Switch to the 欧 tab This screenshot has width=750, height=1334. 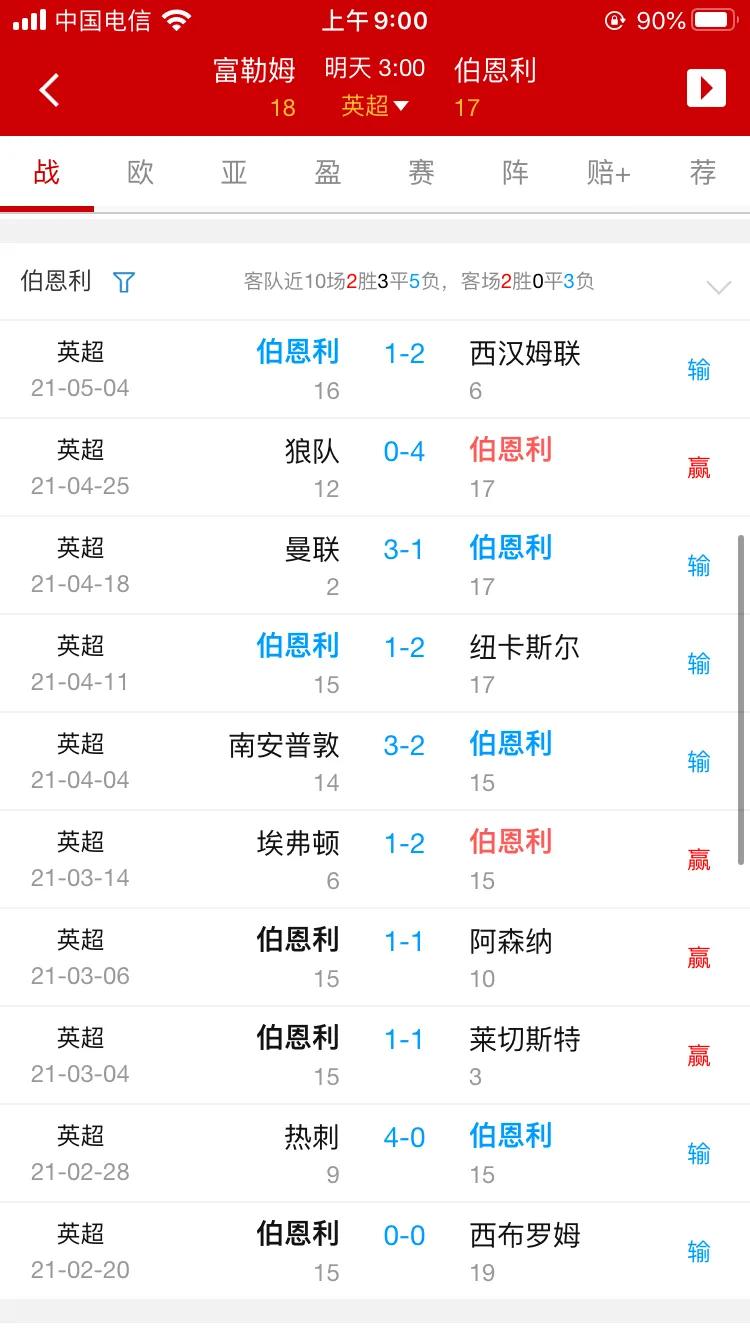[140, 172]
